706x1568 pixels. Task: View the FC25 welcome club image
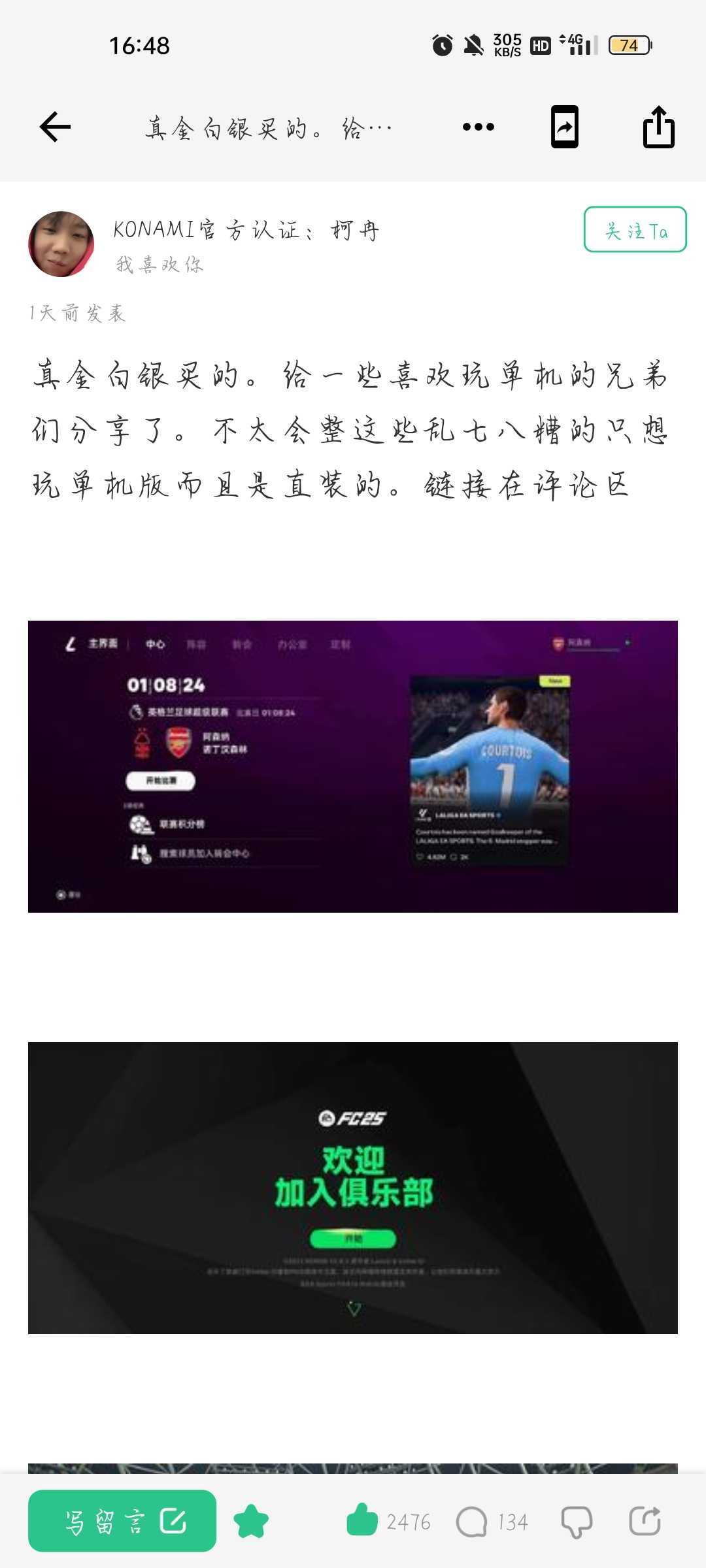click(353, 1188)
